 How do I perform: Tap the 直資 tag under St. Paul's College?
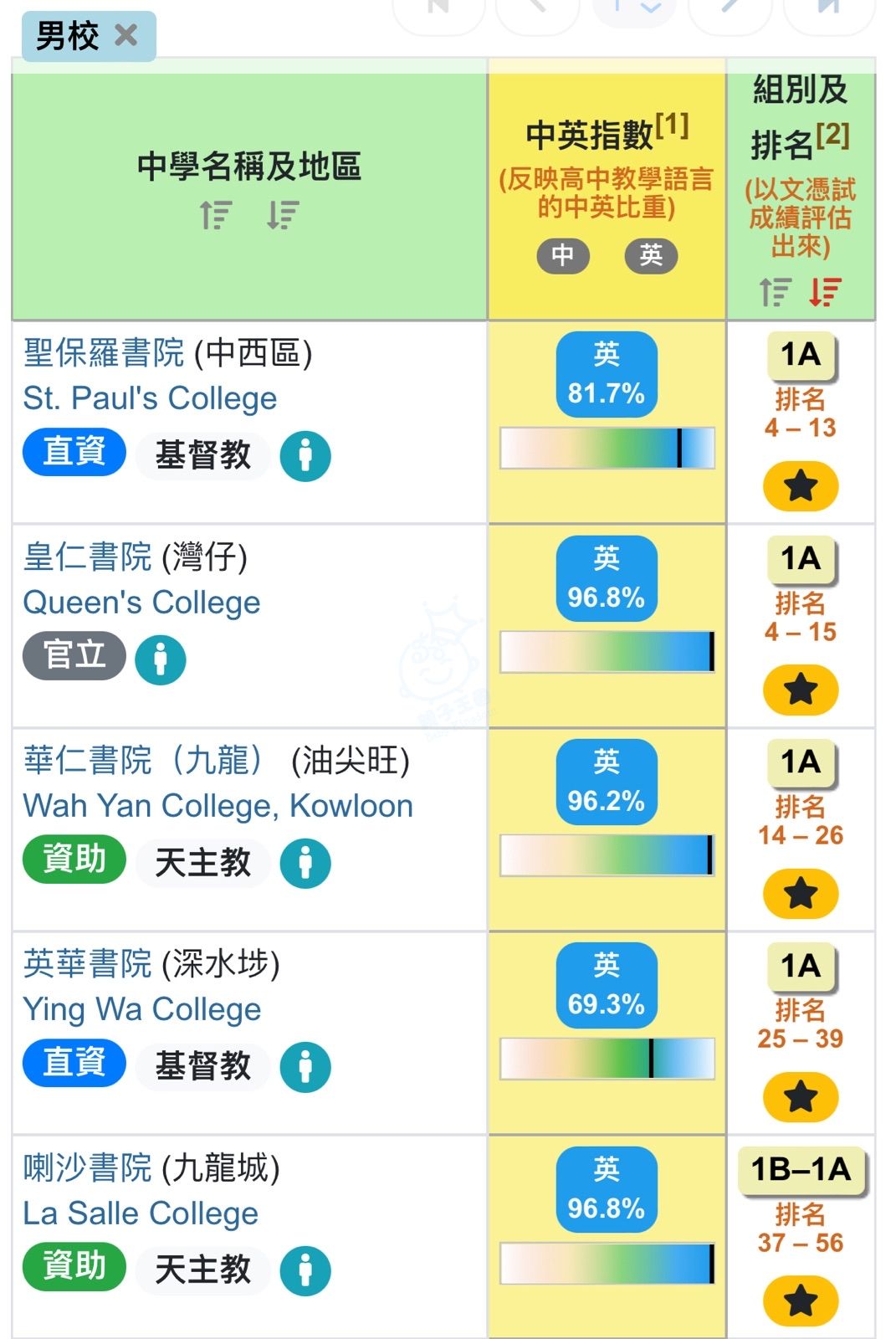pos(74,453)
